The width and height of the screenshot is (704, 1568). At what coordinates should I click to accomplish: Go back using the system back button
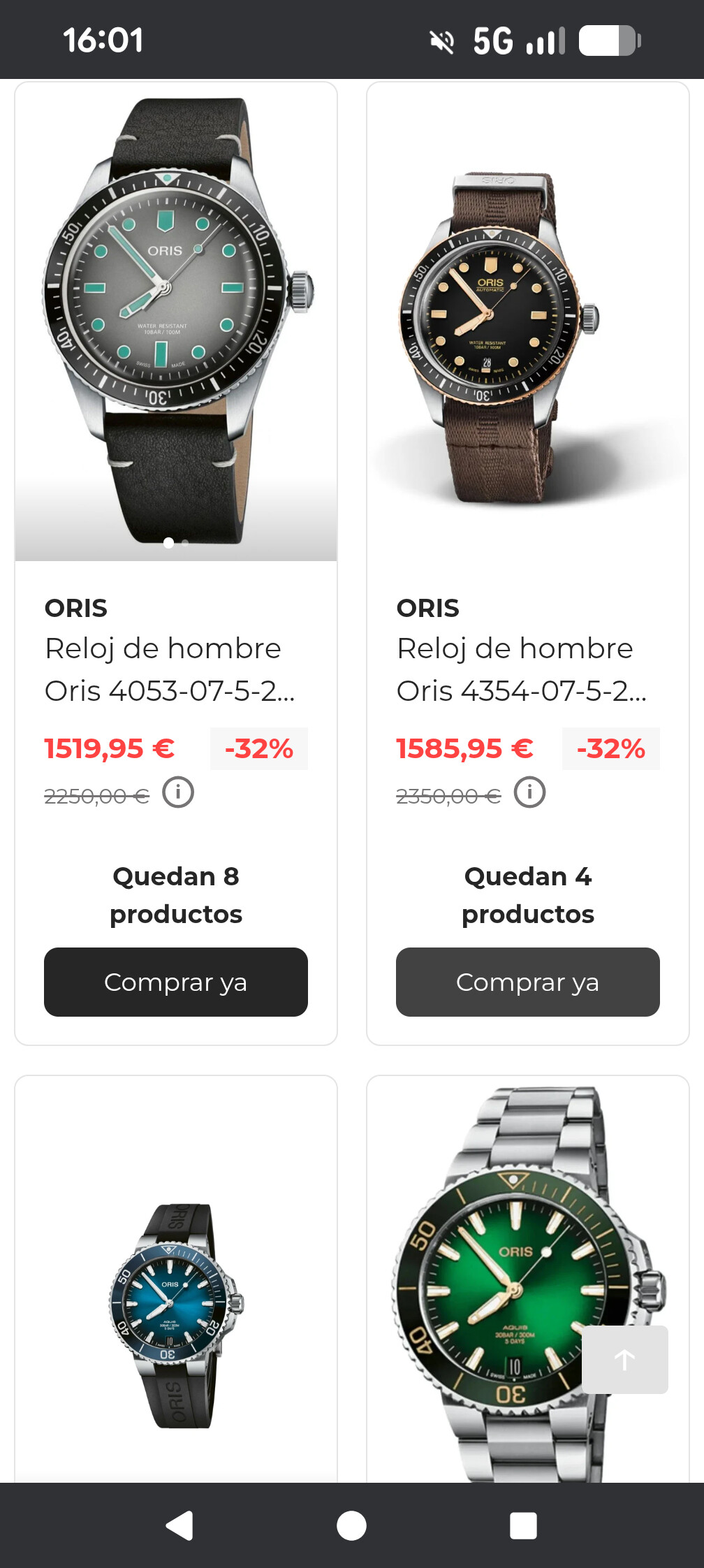click(x=179, y=1525)
